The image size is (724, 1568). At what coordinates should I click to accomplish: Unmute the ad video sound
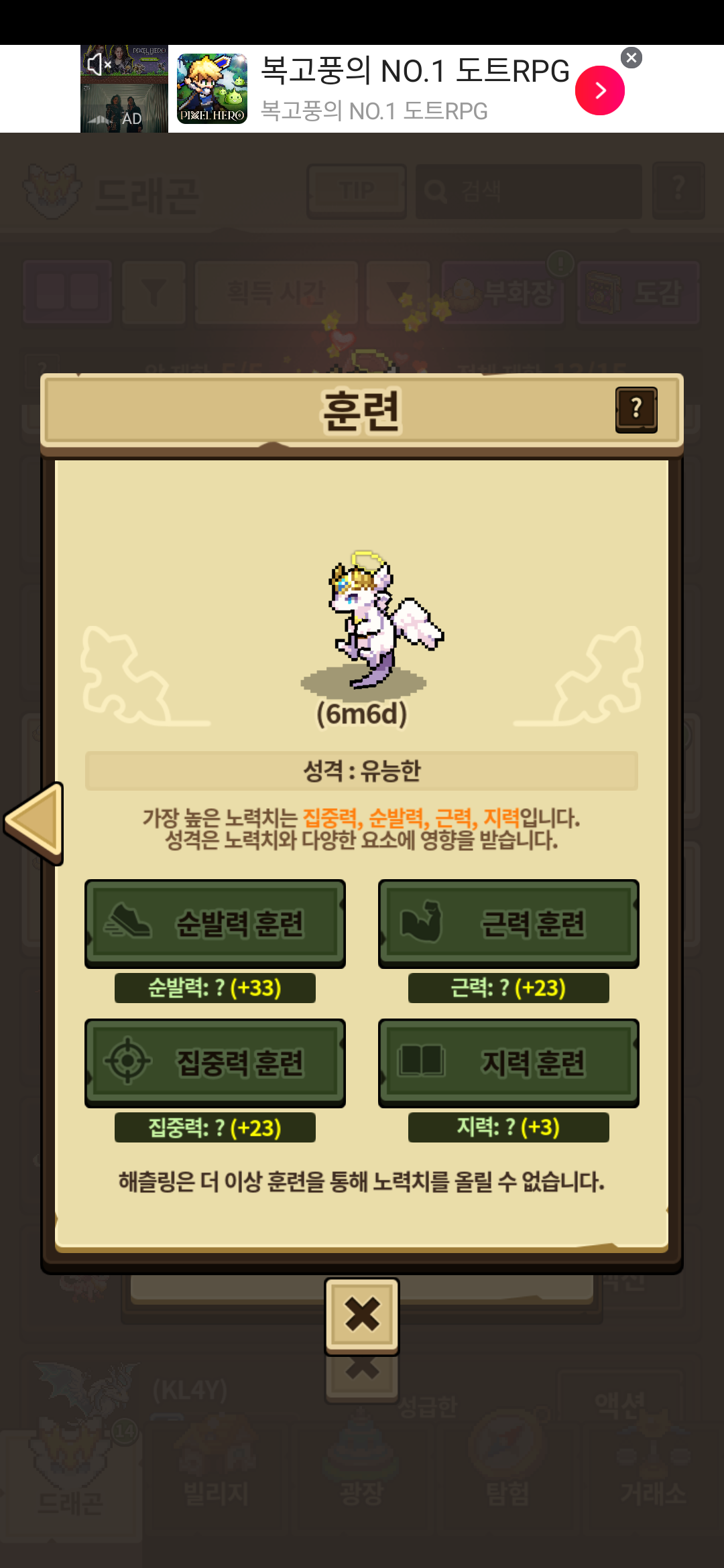pyautogui.click(x=99, y=64)
